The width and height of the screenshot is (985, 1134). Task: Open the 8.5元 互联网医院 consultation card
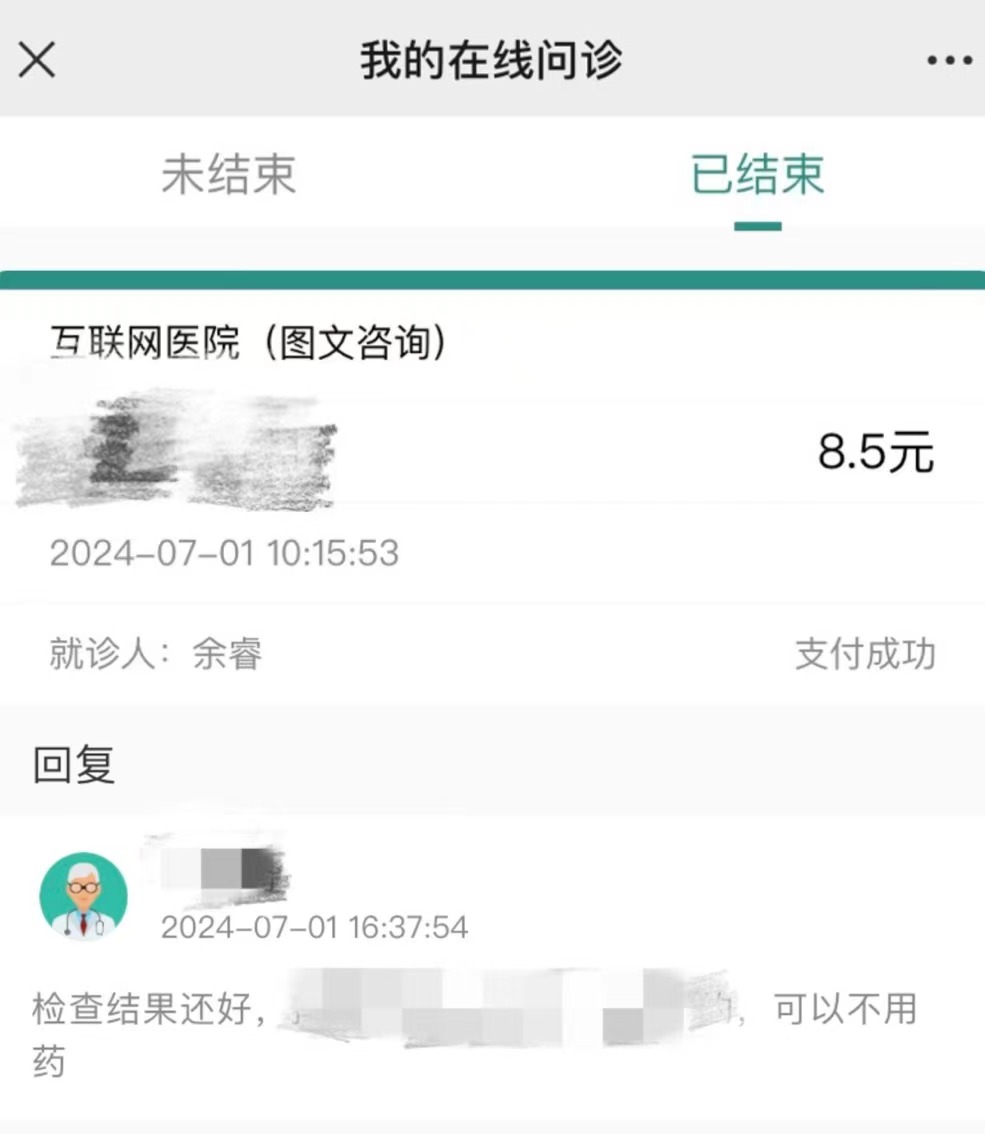click(492, 455)
